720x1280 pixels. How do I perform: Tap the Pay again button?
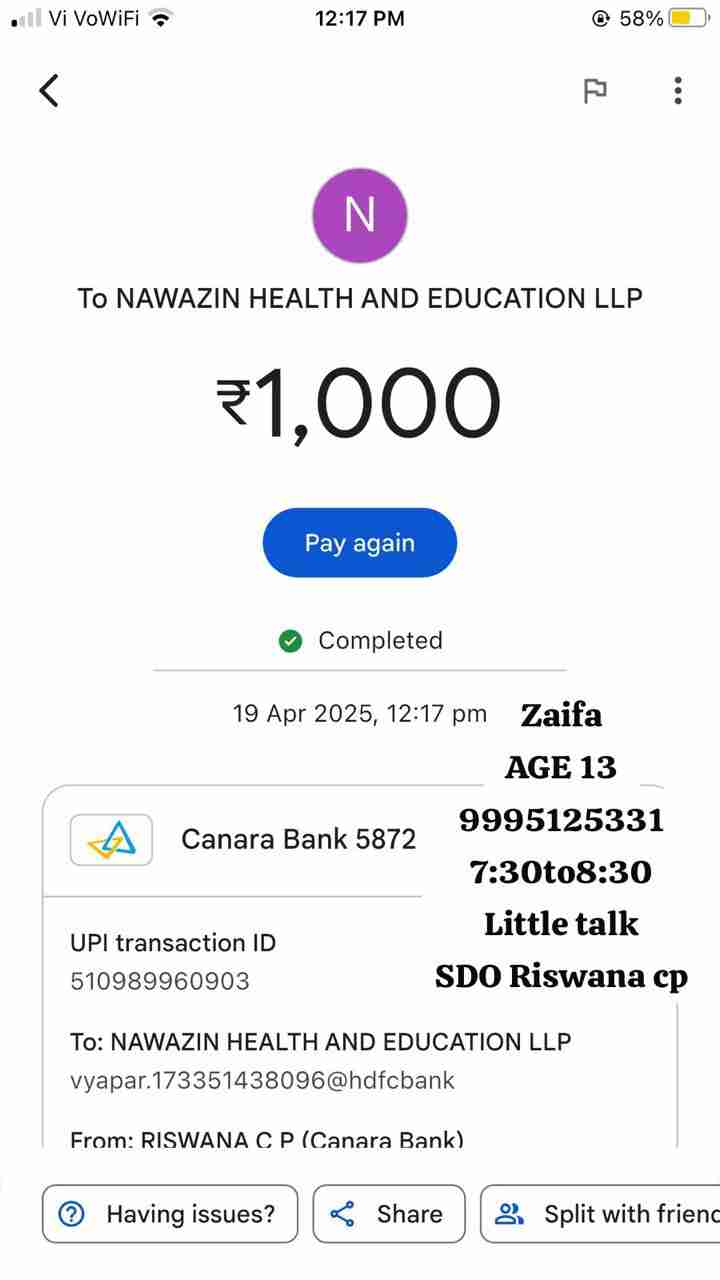[359, 543]
